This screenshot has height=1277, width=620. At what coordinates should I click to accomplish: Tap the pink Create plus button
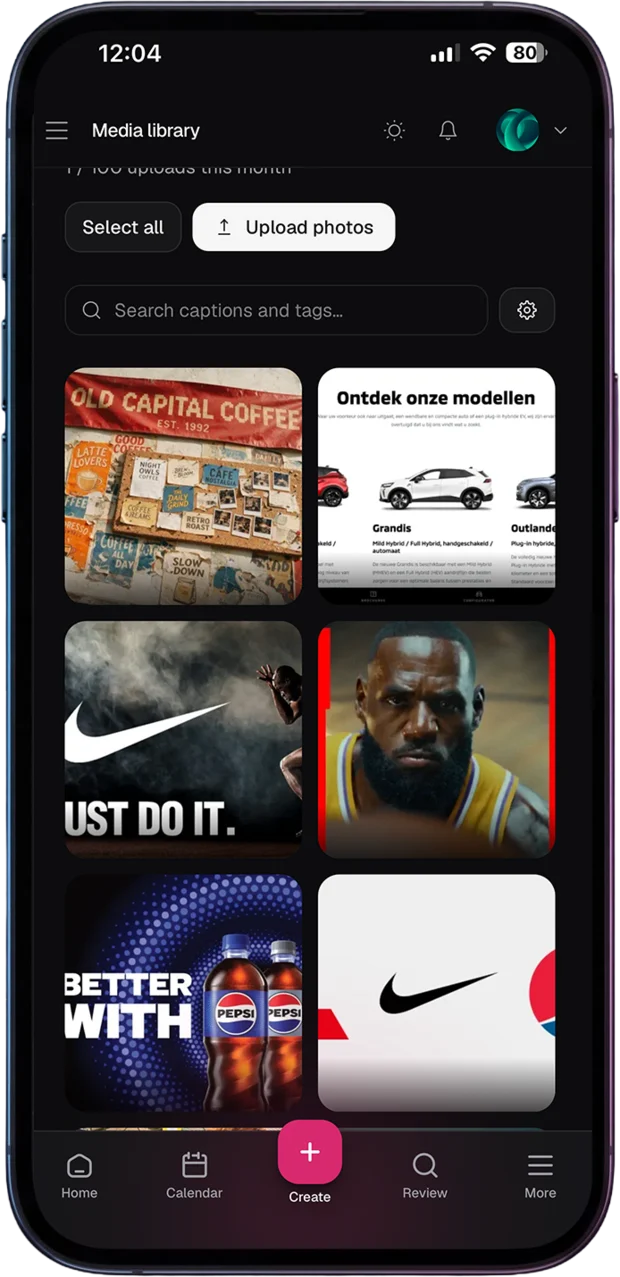pyautogui.click(x=310, y=1153)
